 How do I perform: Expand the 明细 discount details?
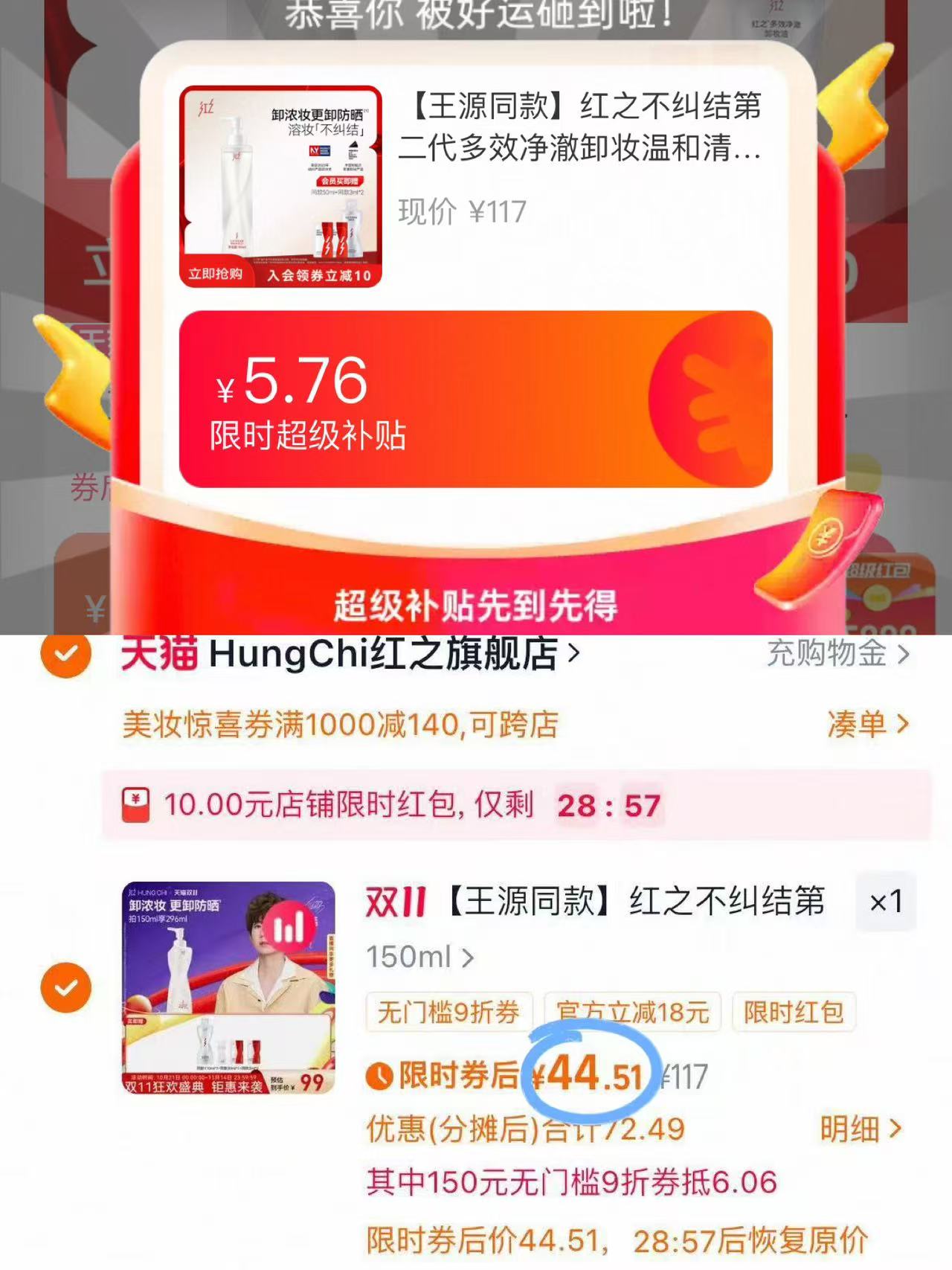click(852, 1129)
